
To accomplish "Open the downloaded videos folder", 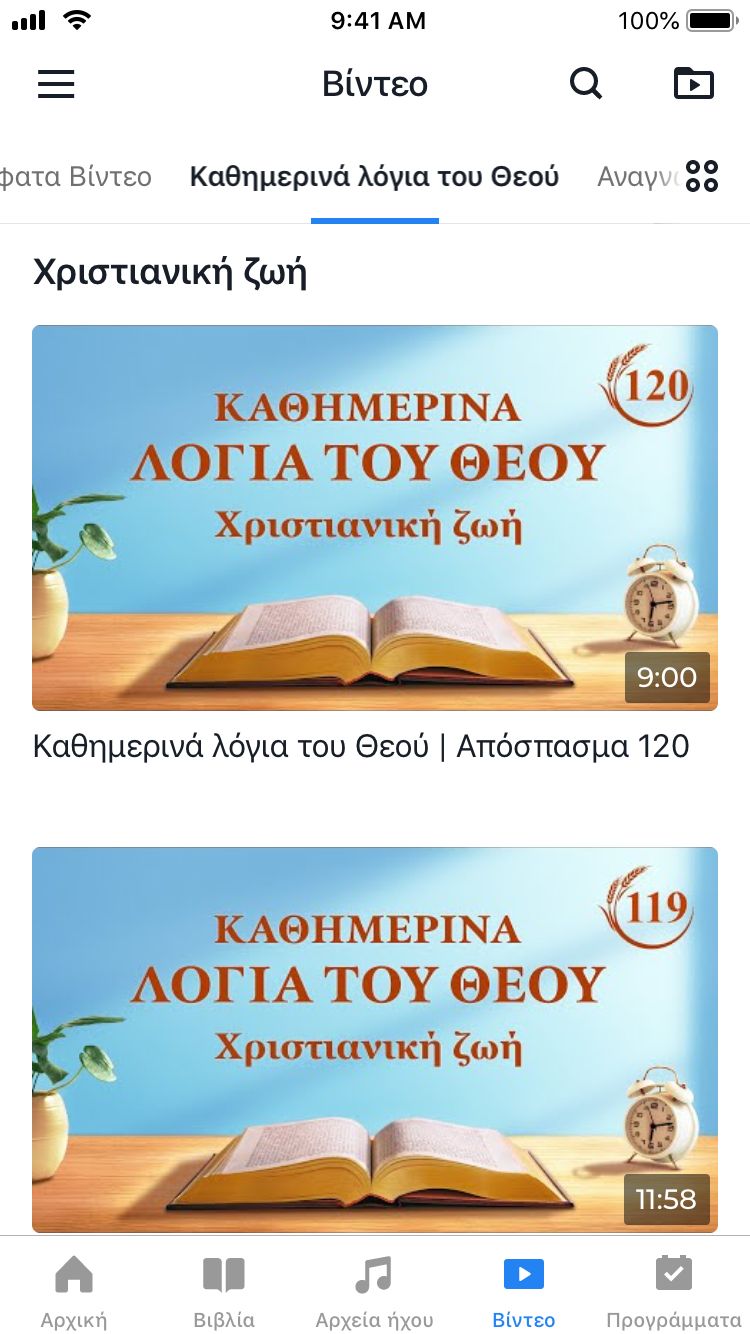I will click(x=693, y=84).
